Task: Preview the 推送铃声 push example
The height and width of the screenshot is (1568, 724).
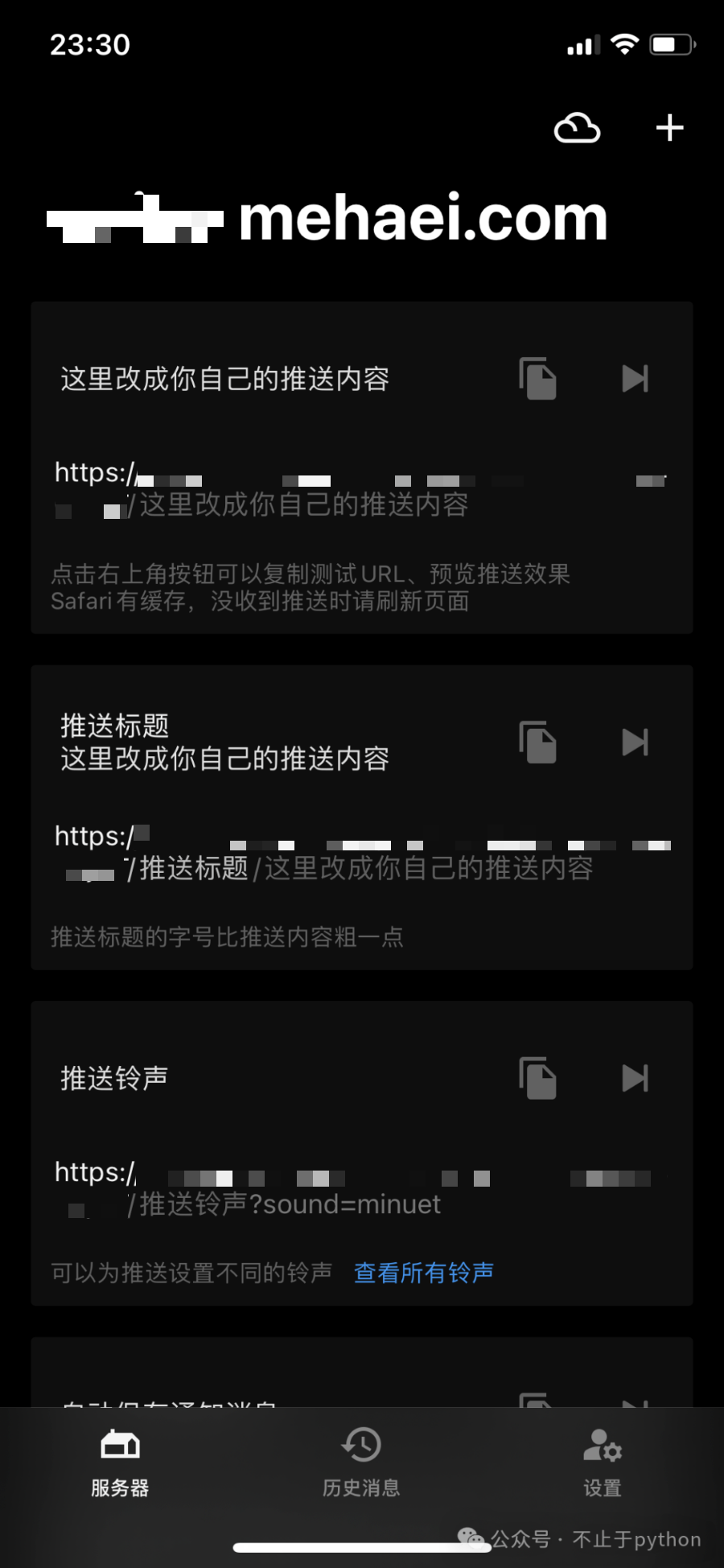Action: (635, 1078)
